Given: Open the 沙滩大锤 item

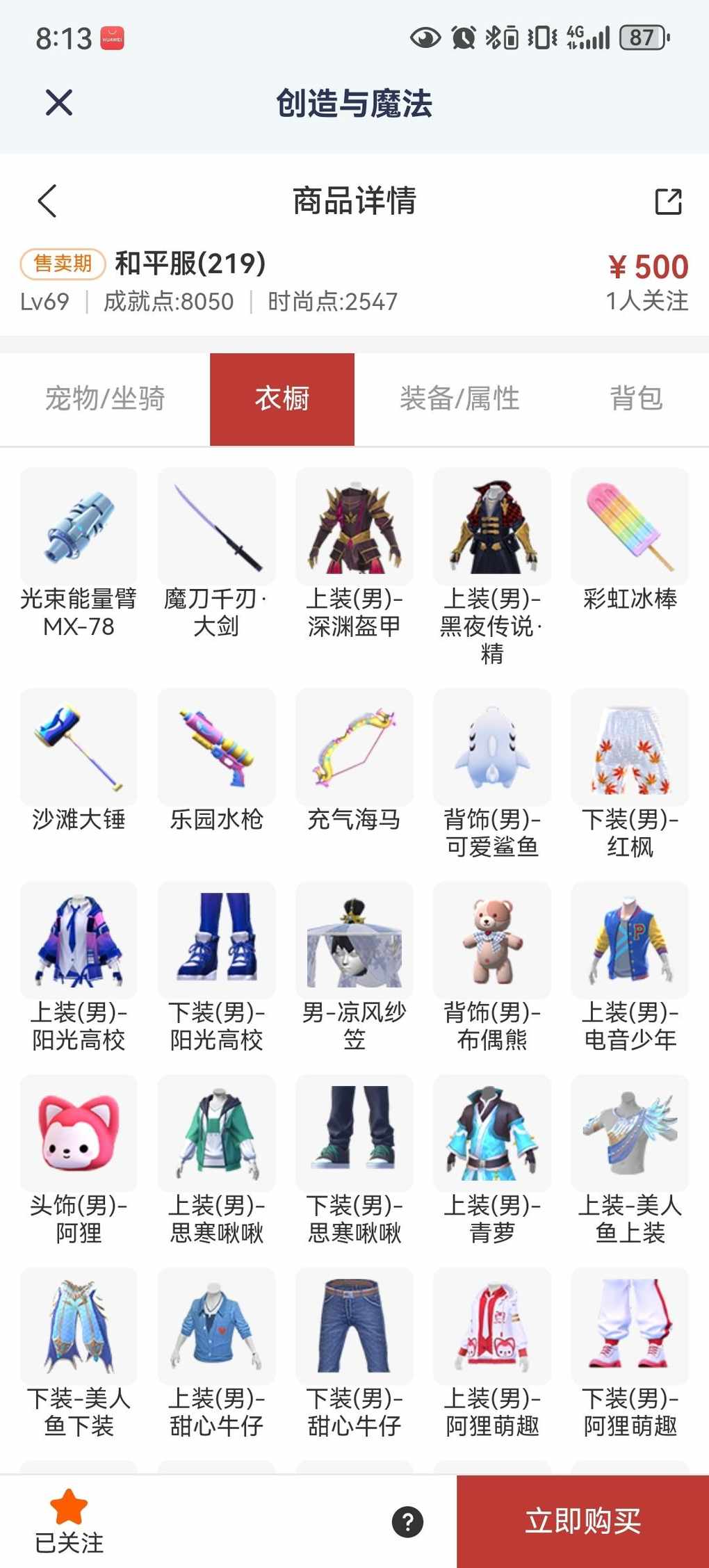Looking at the screenshot, I should (79, 747).
